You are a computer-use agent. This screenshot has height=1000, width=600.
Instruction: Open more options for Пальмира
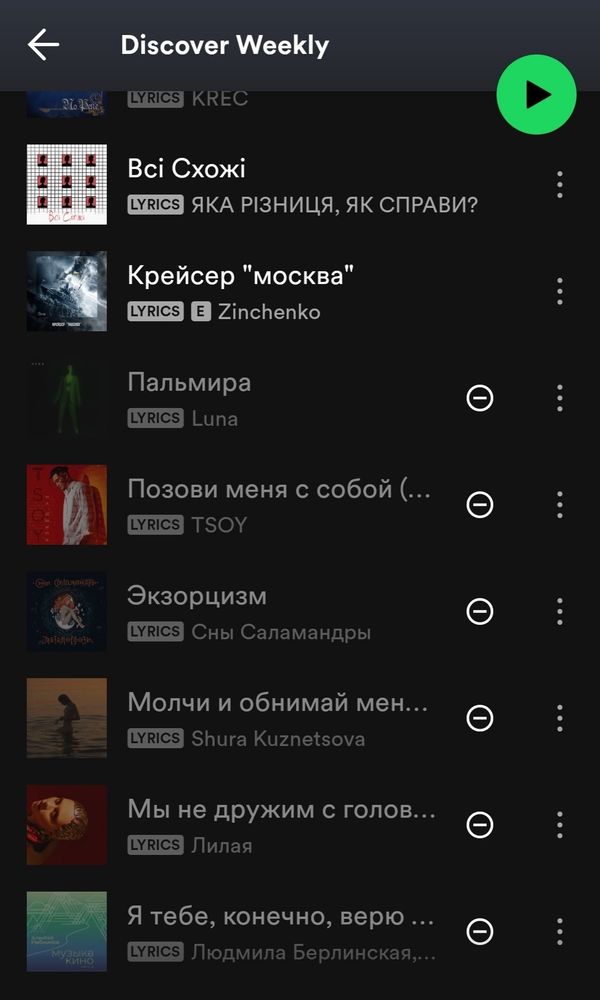click(559, 398)
